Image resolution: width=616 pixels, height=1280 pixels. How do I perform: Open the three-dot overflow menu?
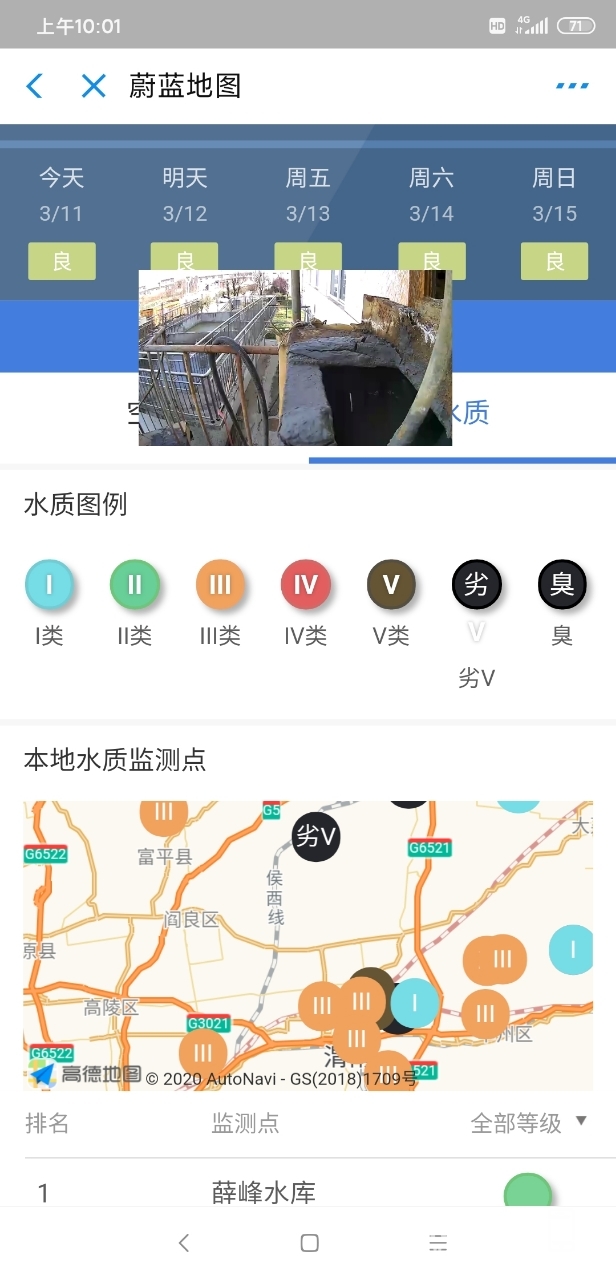572,86
